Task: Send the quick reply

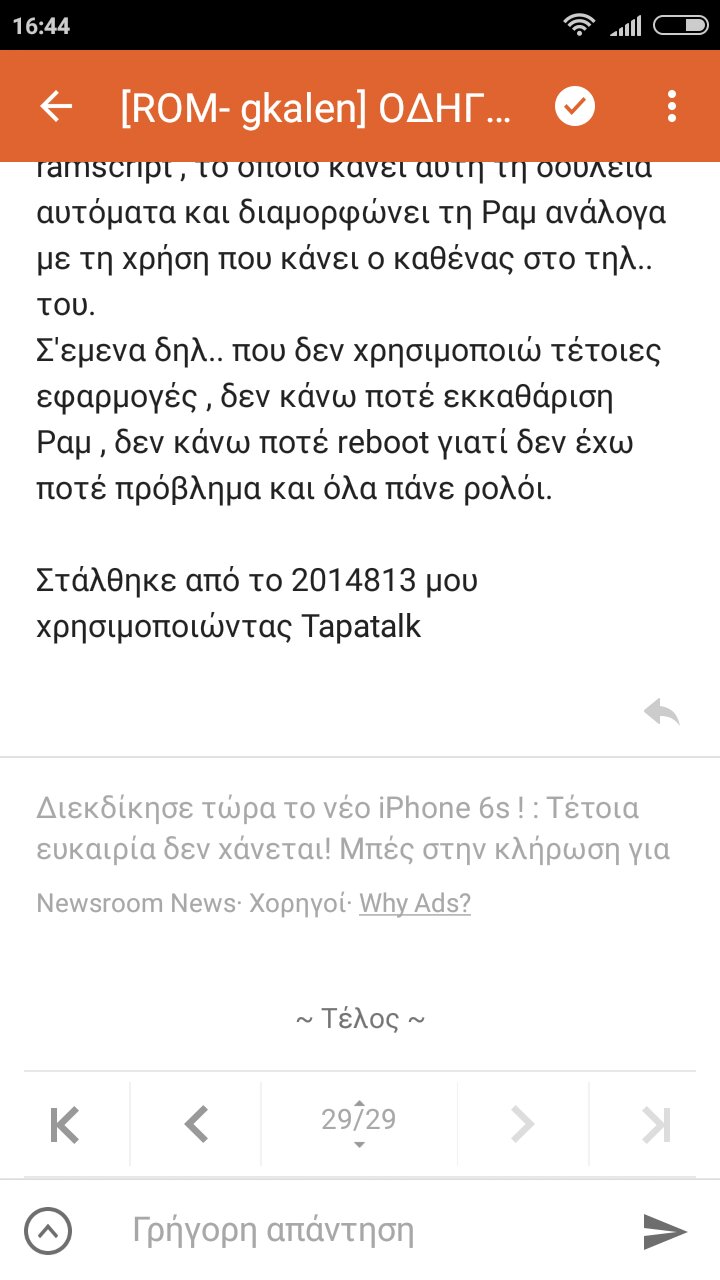Action: coord(665,1231)
